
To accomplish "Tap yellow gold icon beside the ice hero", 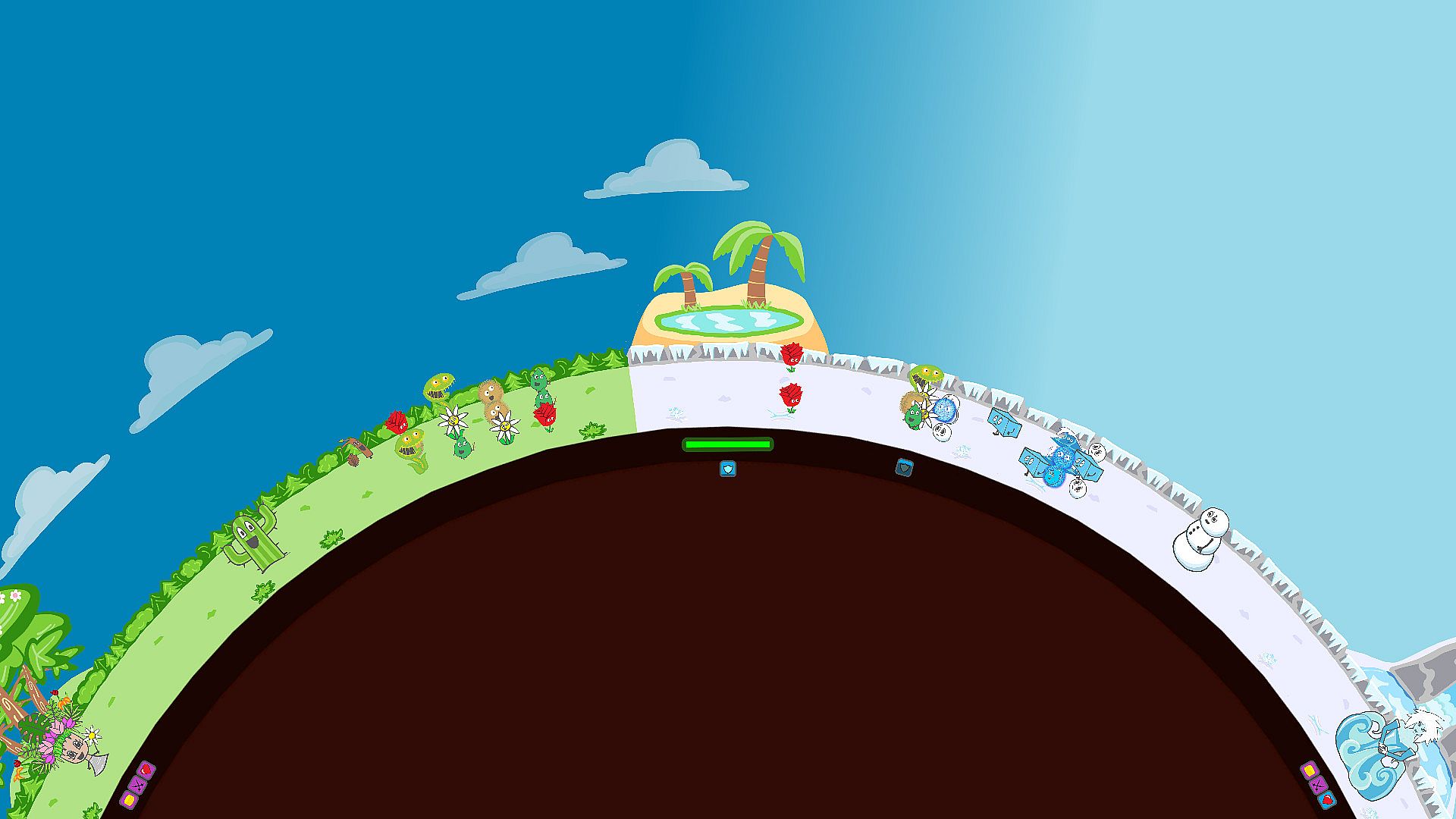I will pyautogui.click(x=1310, y=770).
